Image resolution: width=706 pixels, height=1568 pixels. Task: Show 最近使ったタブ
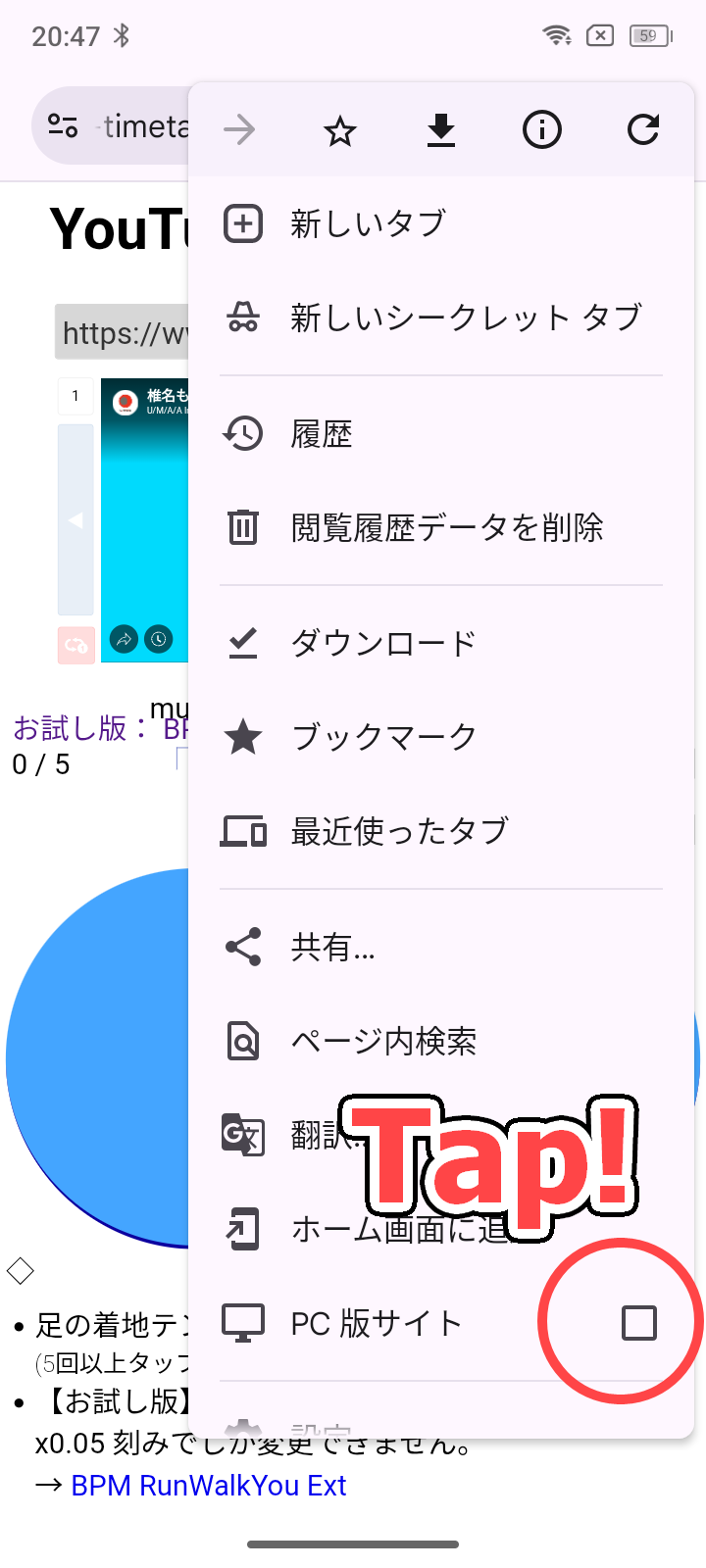click(x=399, y=831)
